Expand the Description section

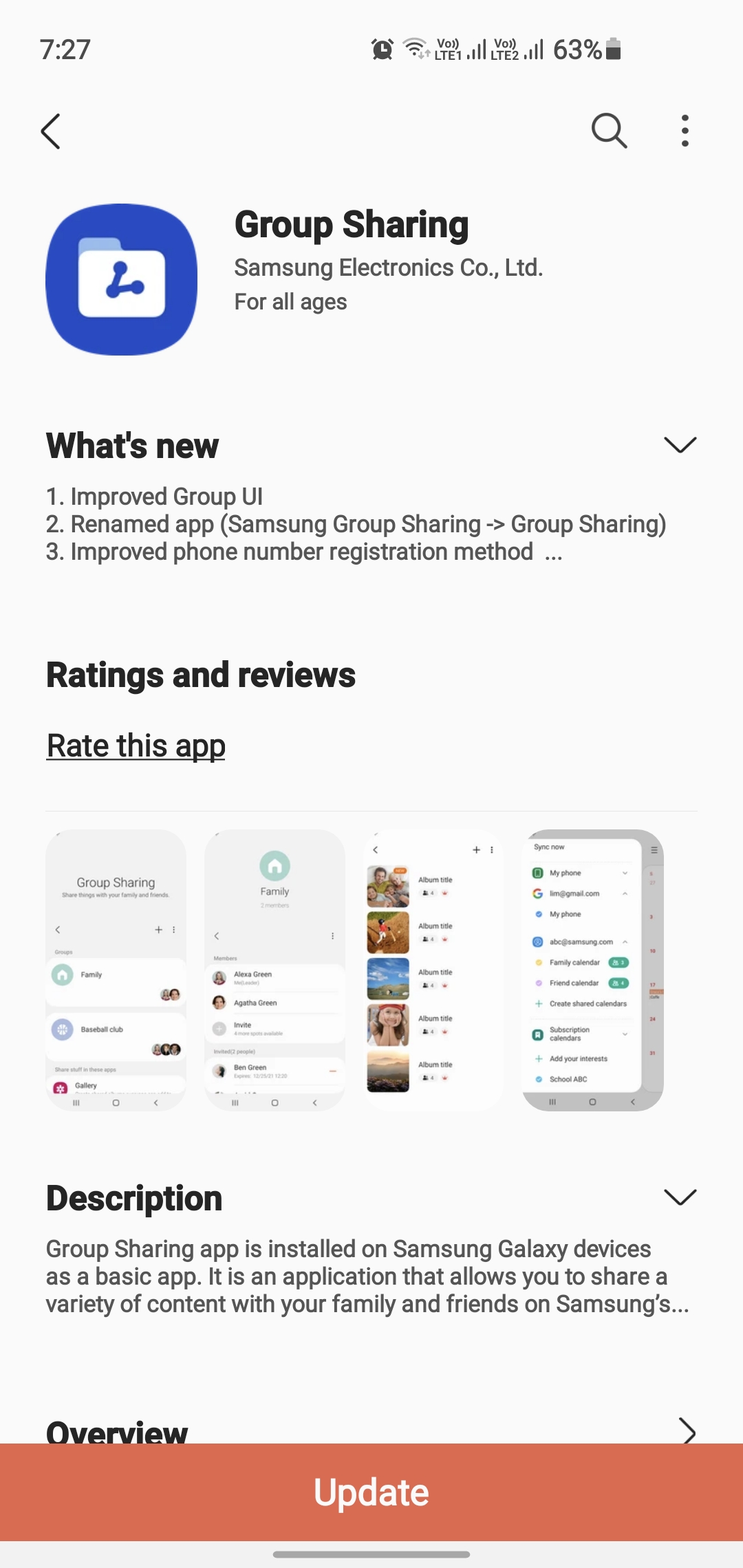(x=680, y=1197)
